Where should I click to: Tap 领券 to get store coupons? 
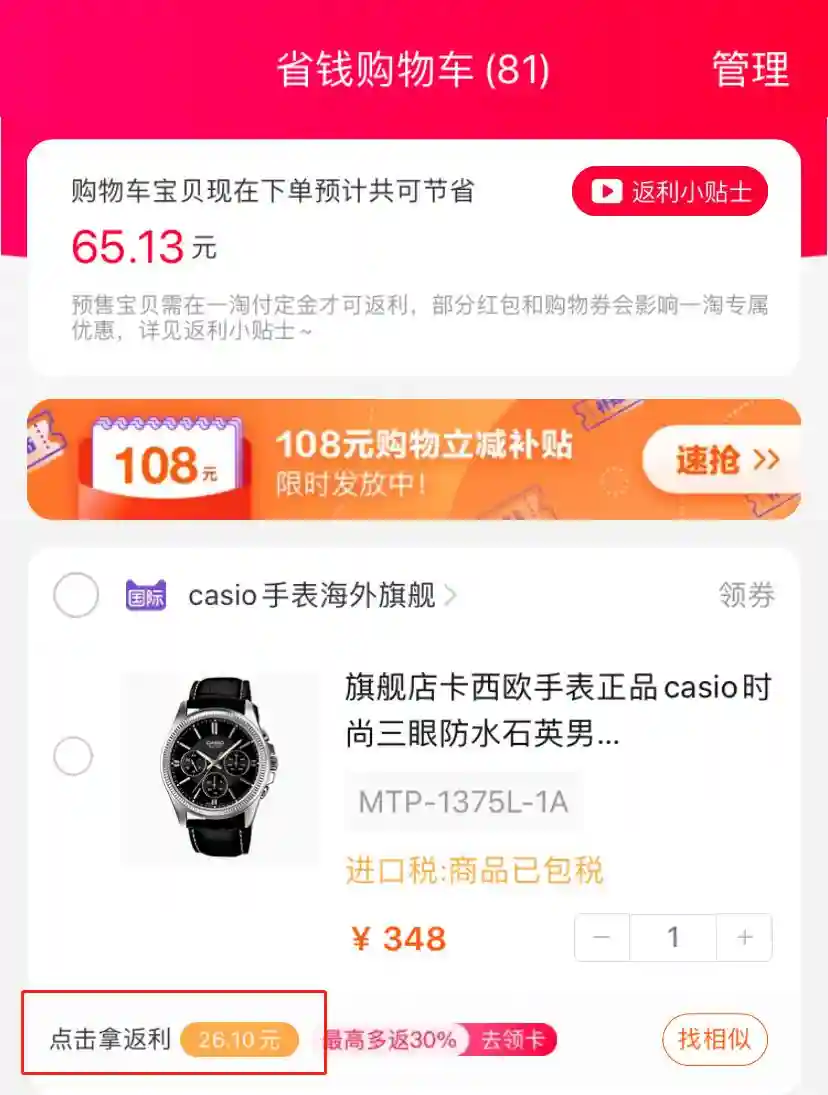pos(746,596)
